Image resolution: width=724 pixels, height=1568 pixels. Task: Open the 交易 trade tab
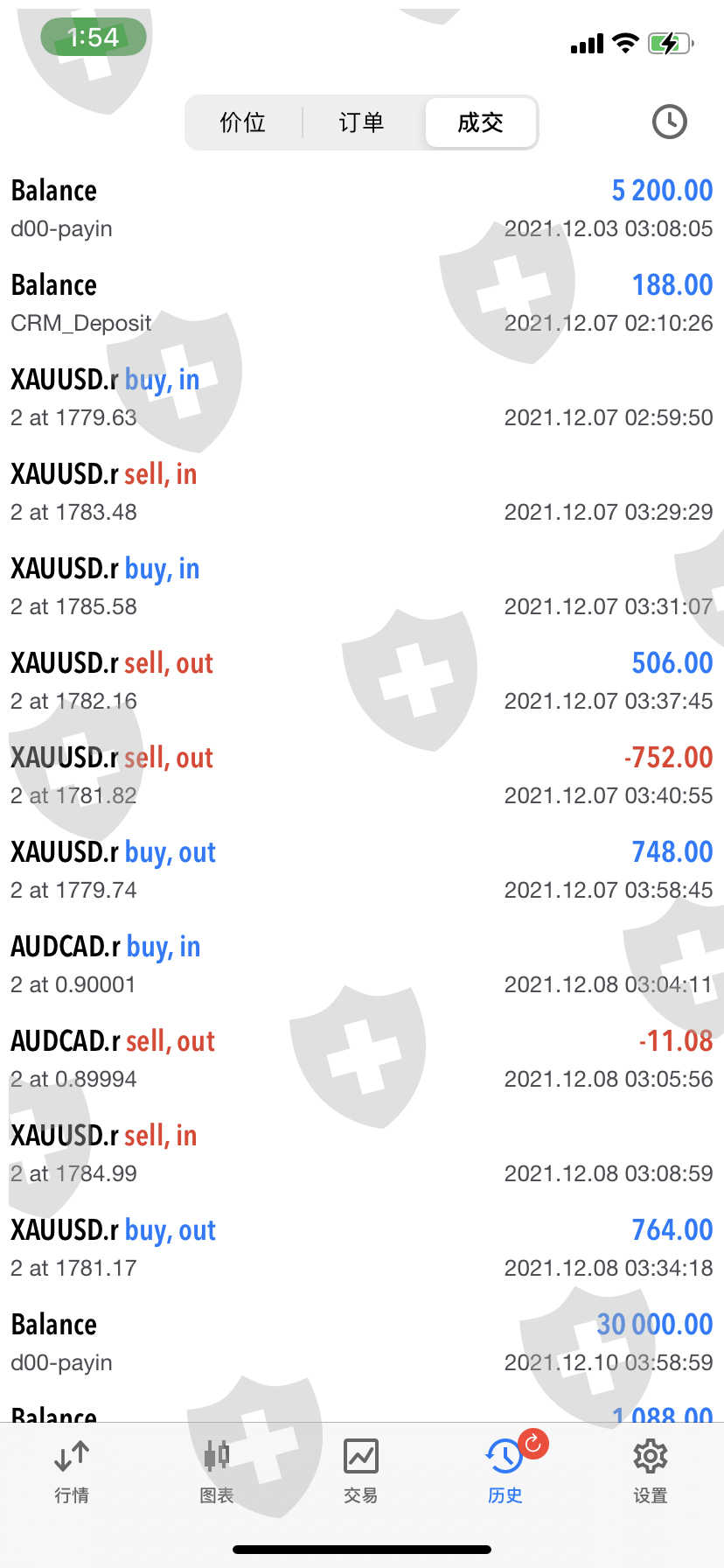[360, 1472]
